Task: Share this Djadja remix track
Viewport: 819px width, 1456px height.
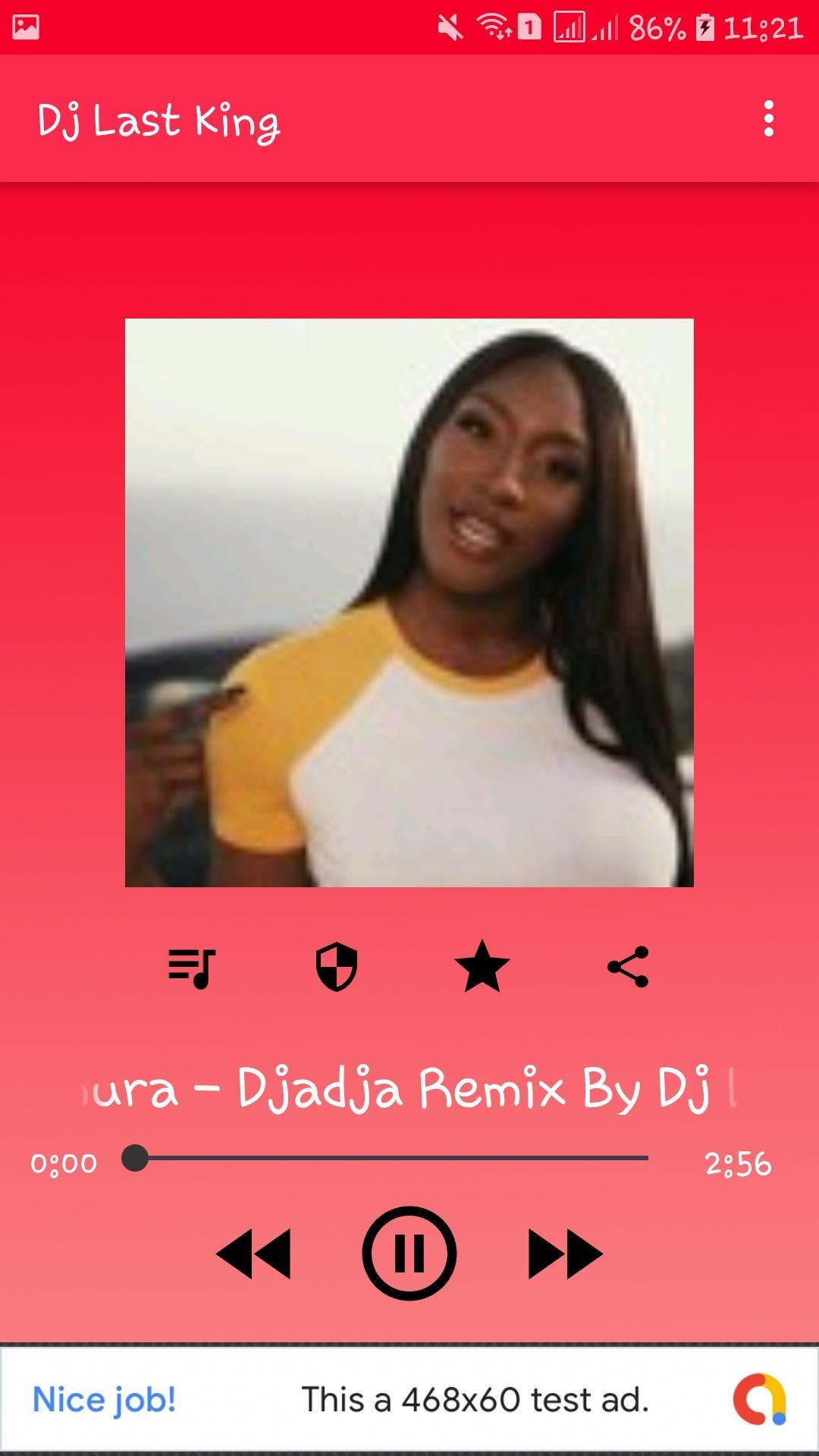Action: 628,967
